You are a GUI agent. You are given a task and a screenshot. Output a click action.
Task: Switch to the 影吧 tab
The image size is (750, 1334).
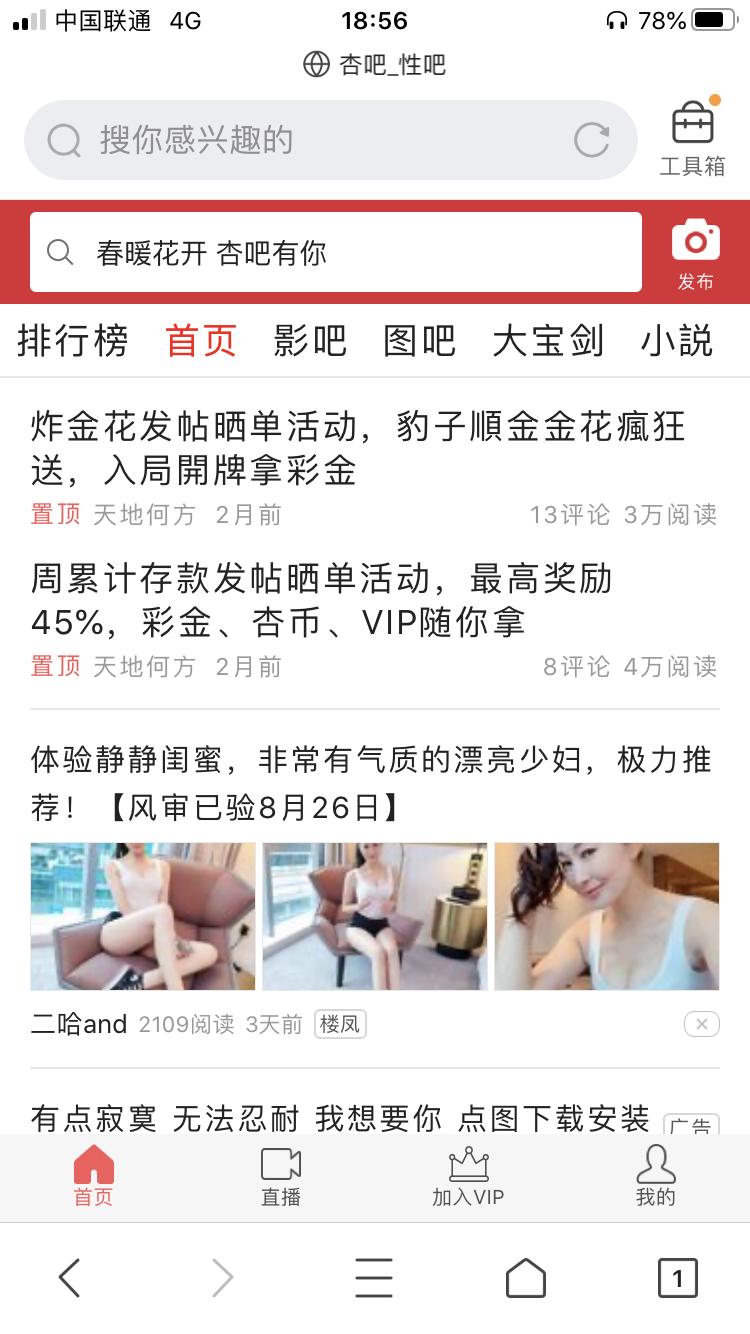[x=310, y=341]
